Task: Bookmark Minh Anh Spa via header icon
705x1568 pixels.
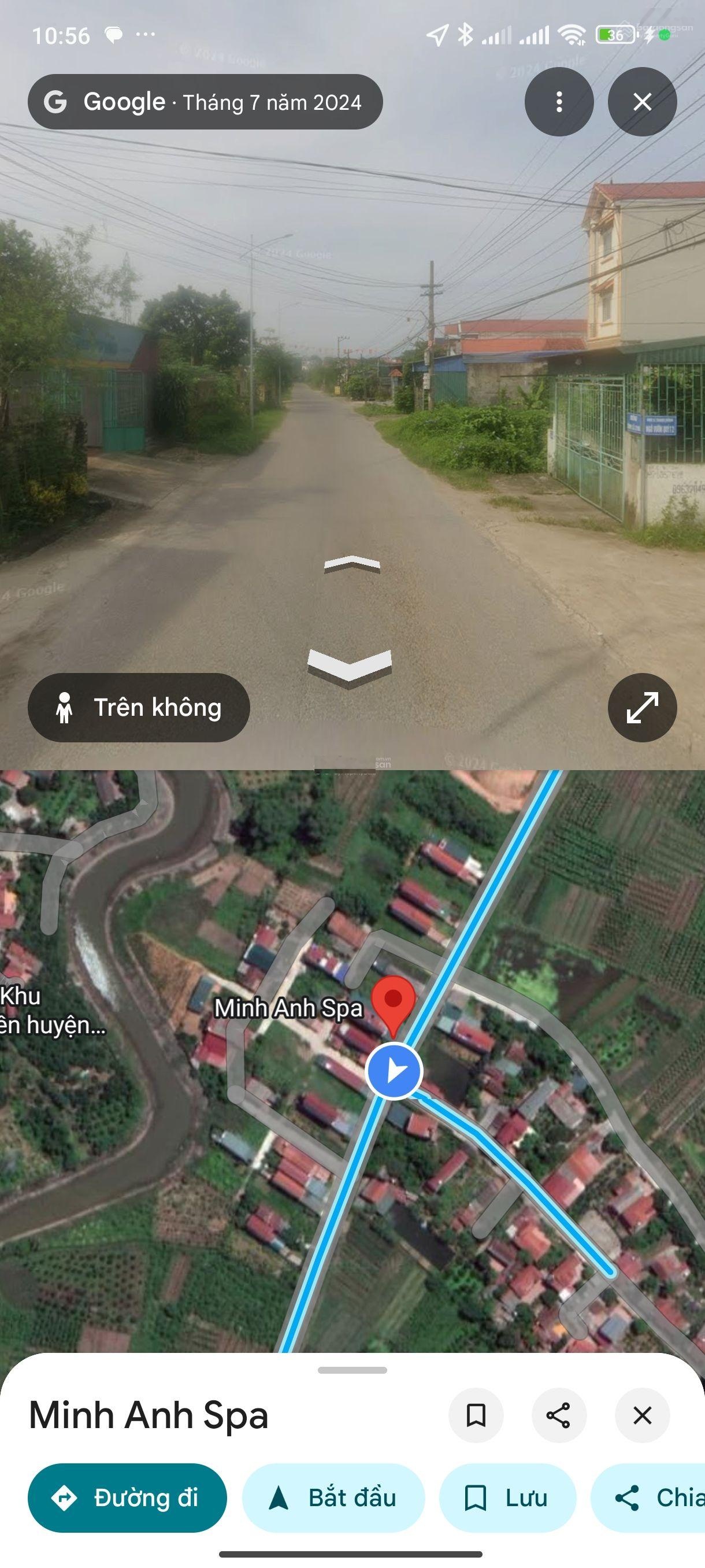Action: [x=476, y=1415]
